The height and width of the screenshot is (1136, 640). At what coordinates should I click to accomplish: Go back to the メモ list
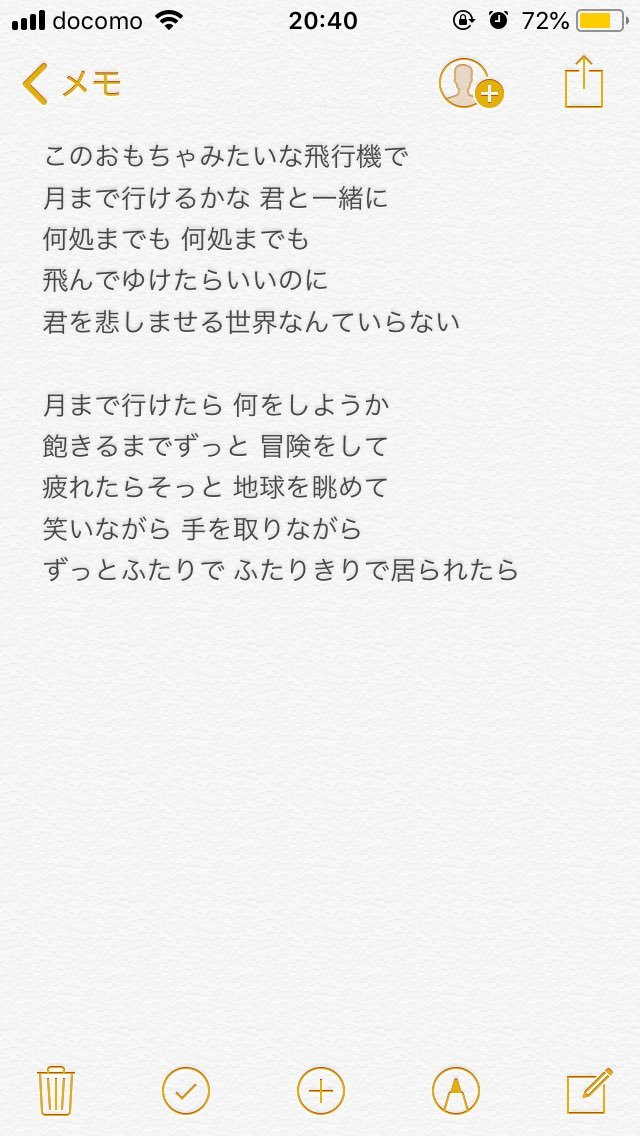pos(70,84)
